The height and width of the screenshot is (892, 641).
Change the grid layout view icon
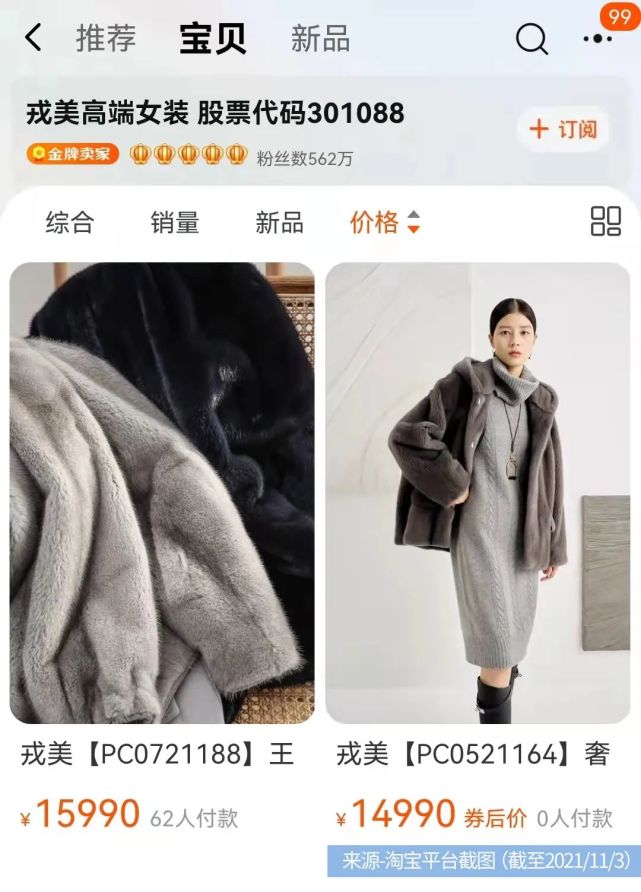(x=606, y=222)
